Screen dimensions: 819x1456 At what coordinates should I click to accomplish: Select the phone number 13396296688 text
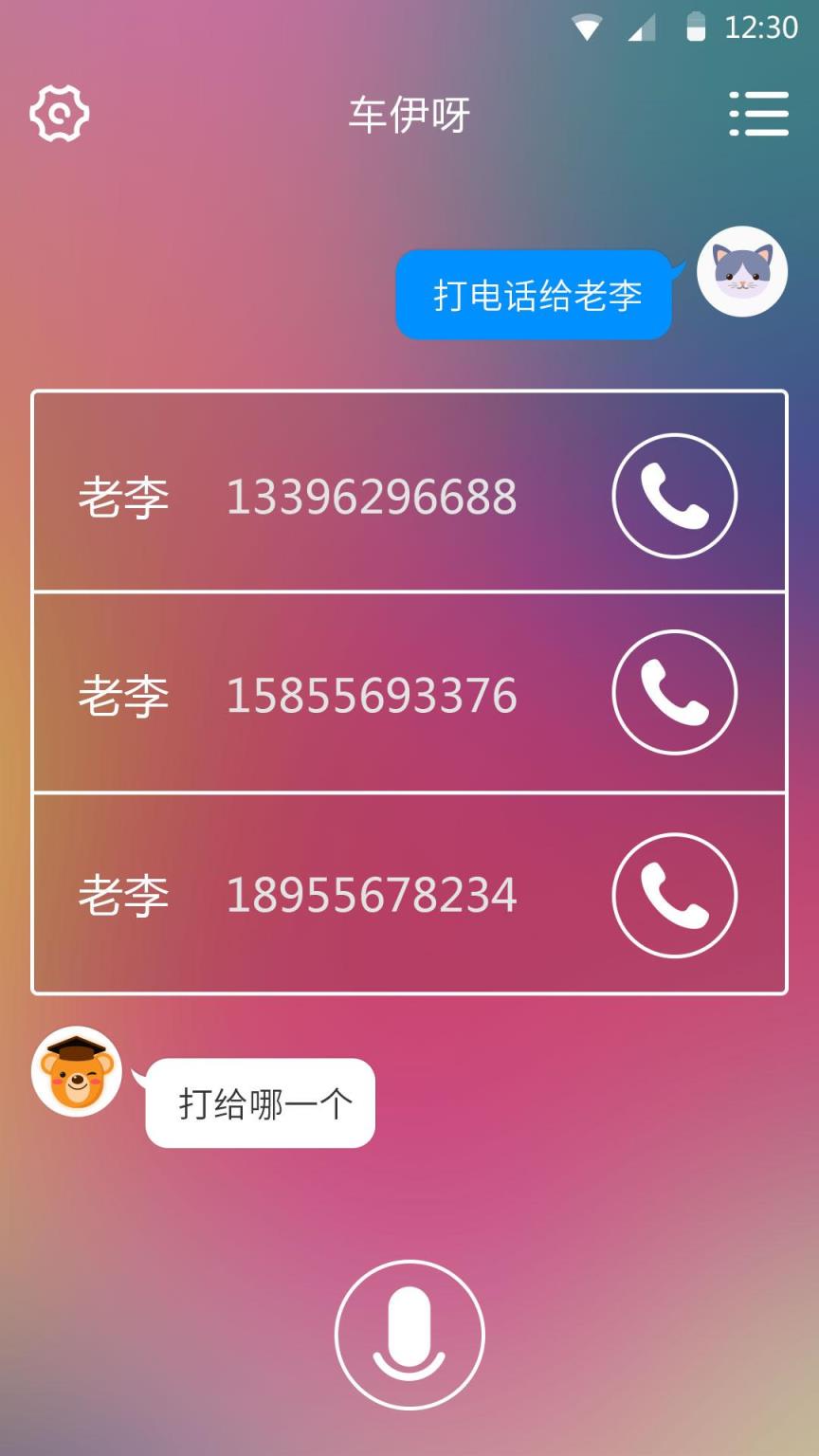370,497
